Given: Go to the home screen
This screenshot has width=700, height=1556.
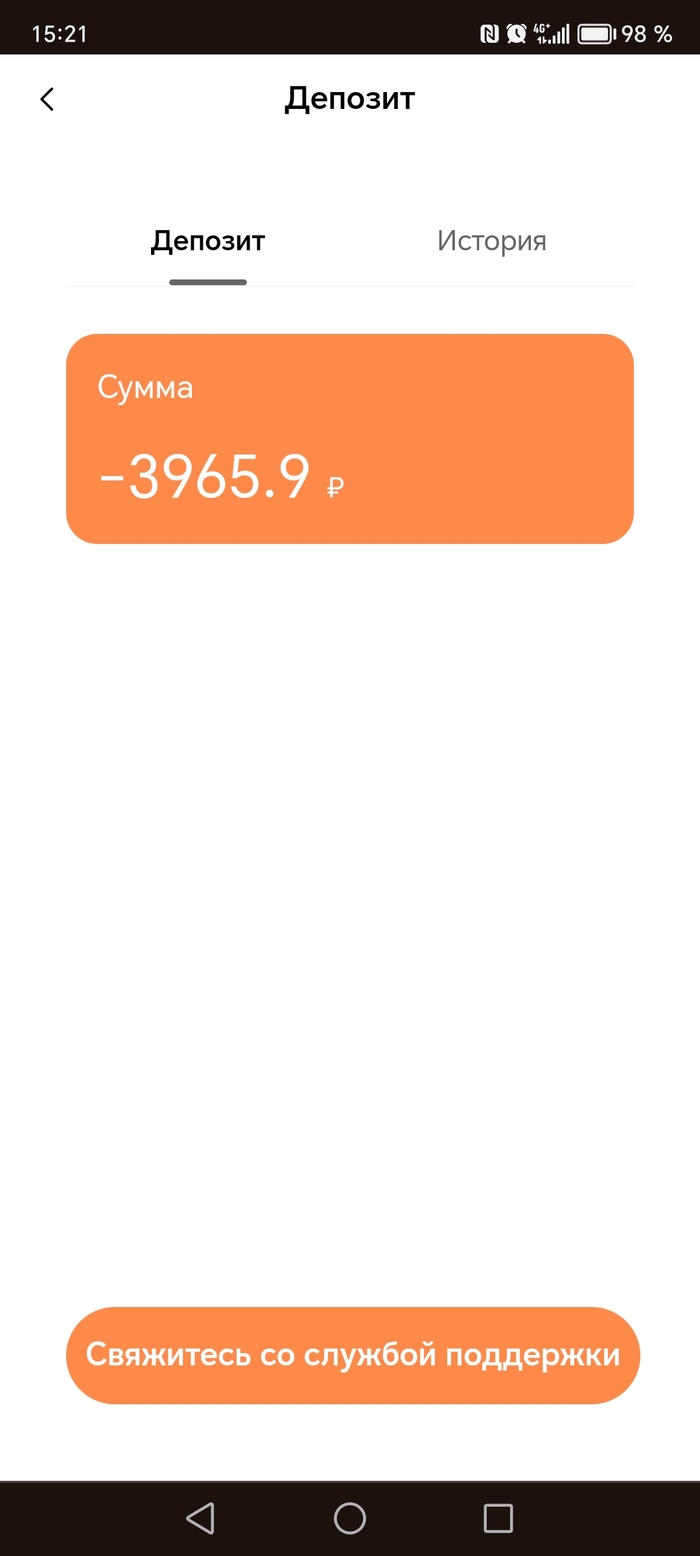Looking at the screenshot, I should [x=350, y=1518].
